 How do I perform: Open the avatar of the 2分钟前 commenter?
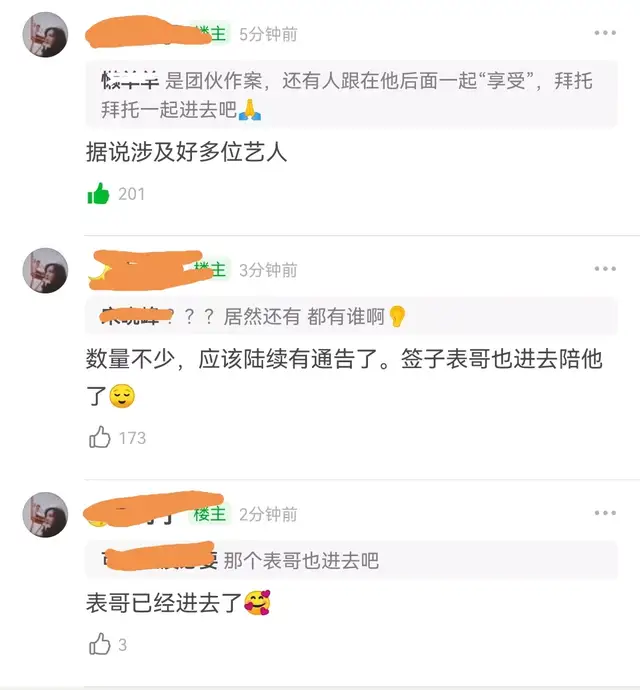coord(45,515)
